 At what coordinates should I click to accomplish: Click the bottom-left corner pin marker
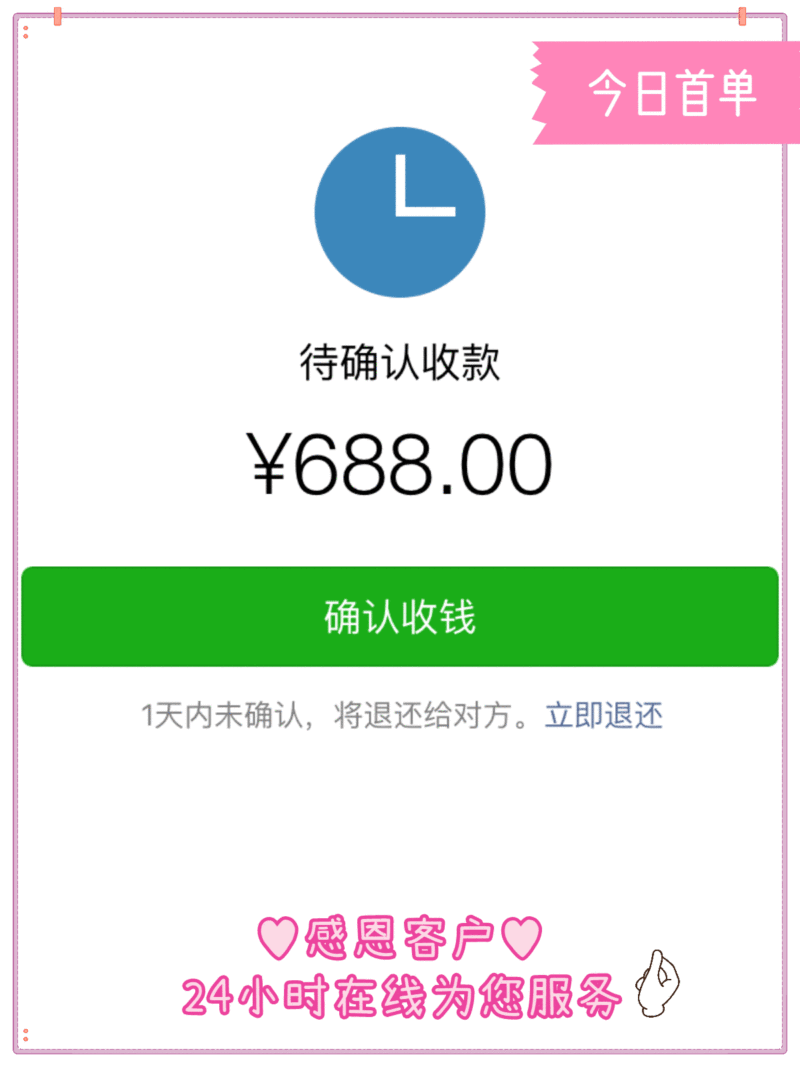(26, 1033)
